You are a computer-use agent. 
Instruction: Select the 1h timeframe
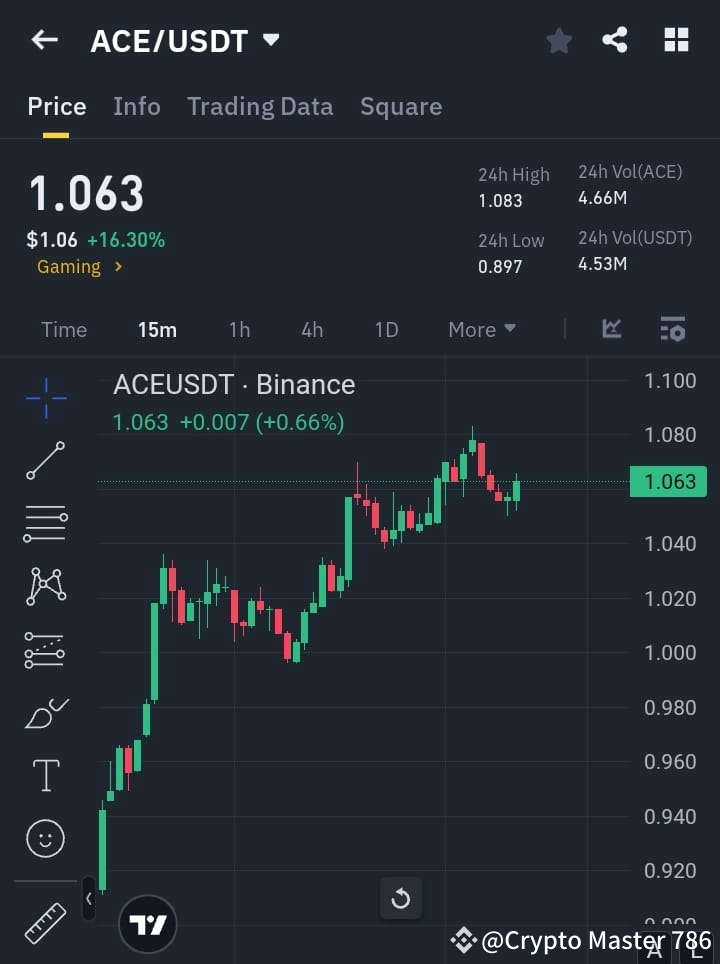[239, 329]
